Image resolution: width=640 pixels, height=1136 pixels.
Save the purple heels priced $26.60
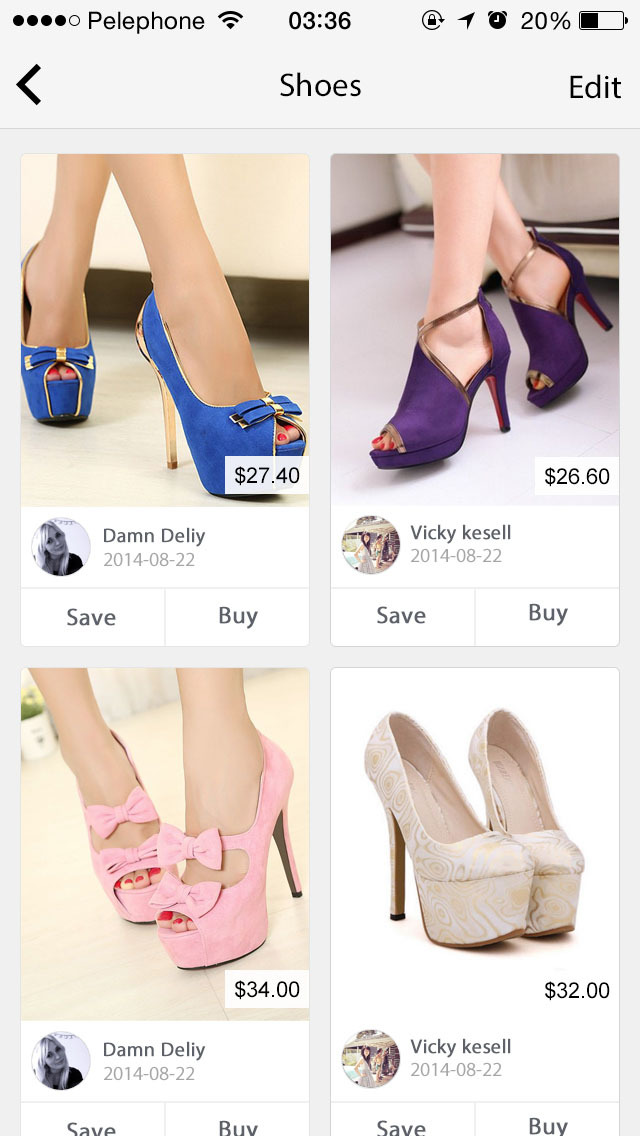click(x=401, y=616)
